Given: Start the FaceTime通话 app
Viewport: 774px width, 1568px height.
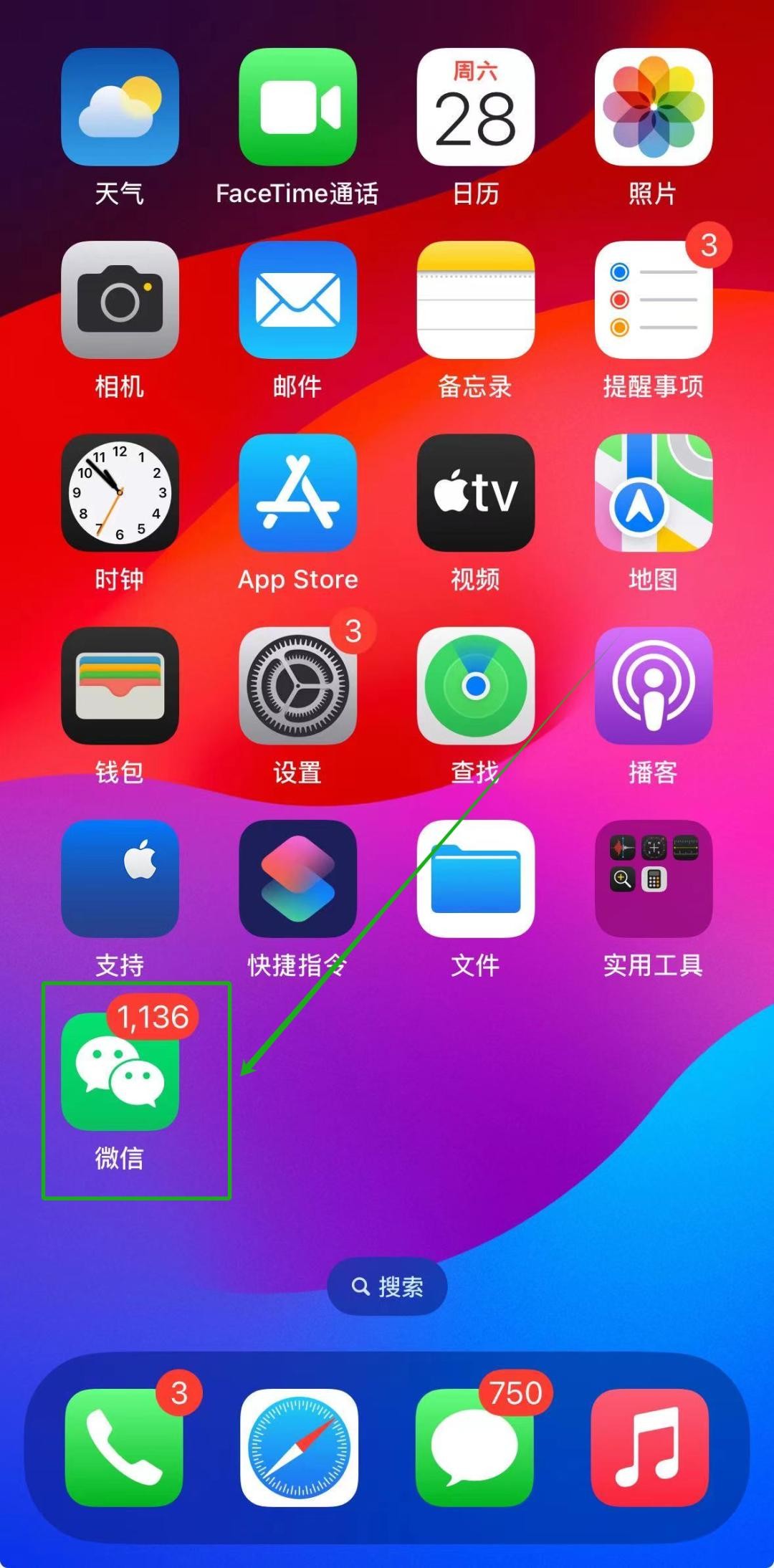Looking at the screenshot, I should click(297, 107).
